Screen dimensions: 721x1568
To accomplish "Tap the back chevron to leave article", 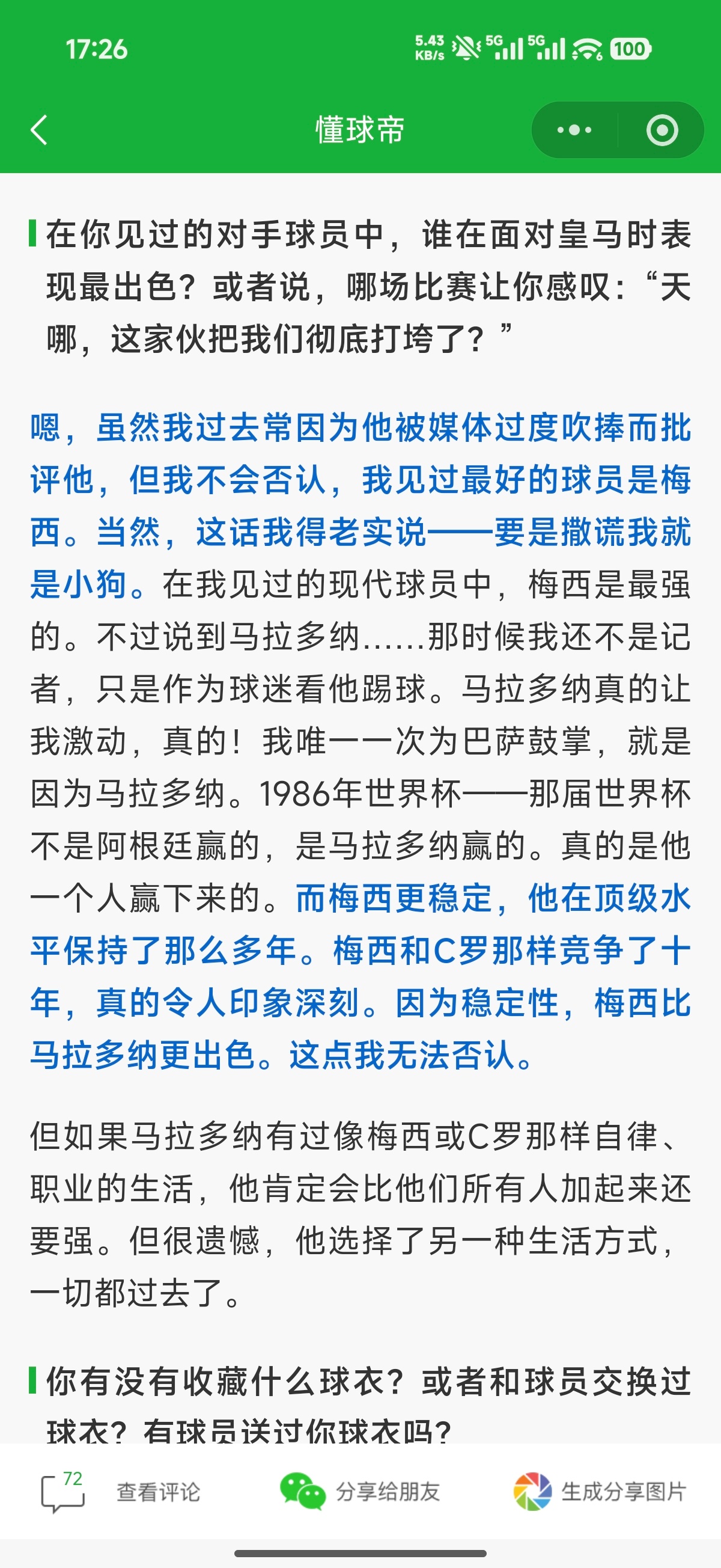I will point(38,129).
